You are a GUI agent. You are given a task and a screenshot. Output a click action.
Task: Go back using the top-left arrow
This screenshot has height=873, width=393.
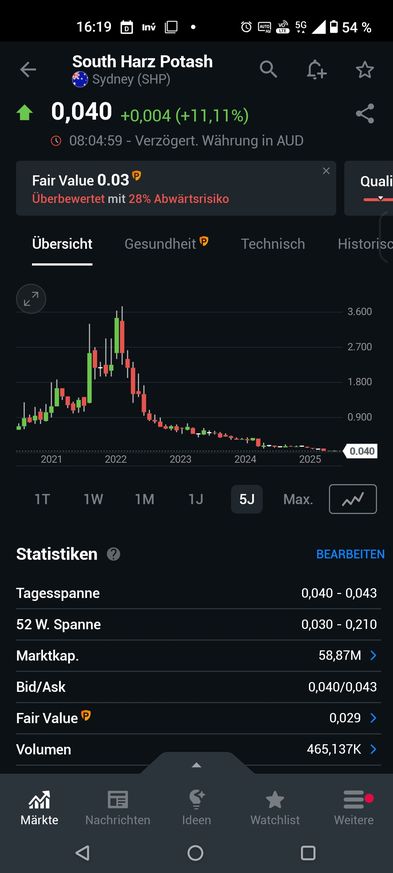tap(28, 70)
